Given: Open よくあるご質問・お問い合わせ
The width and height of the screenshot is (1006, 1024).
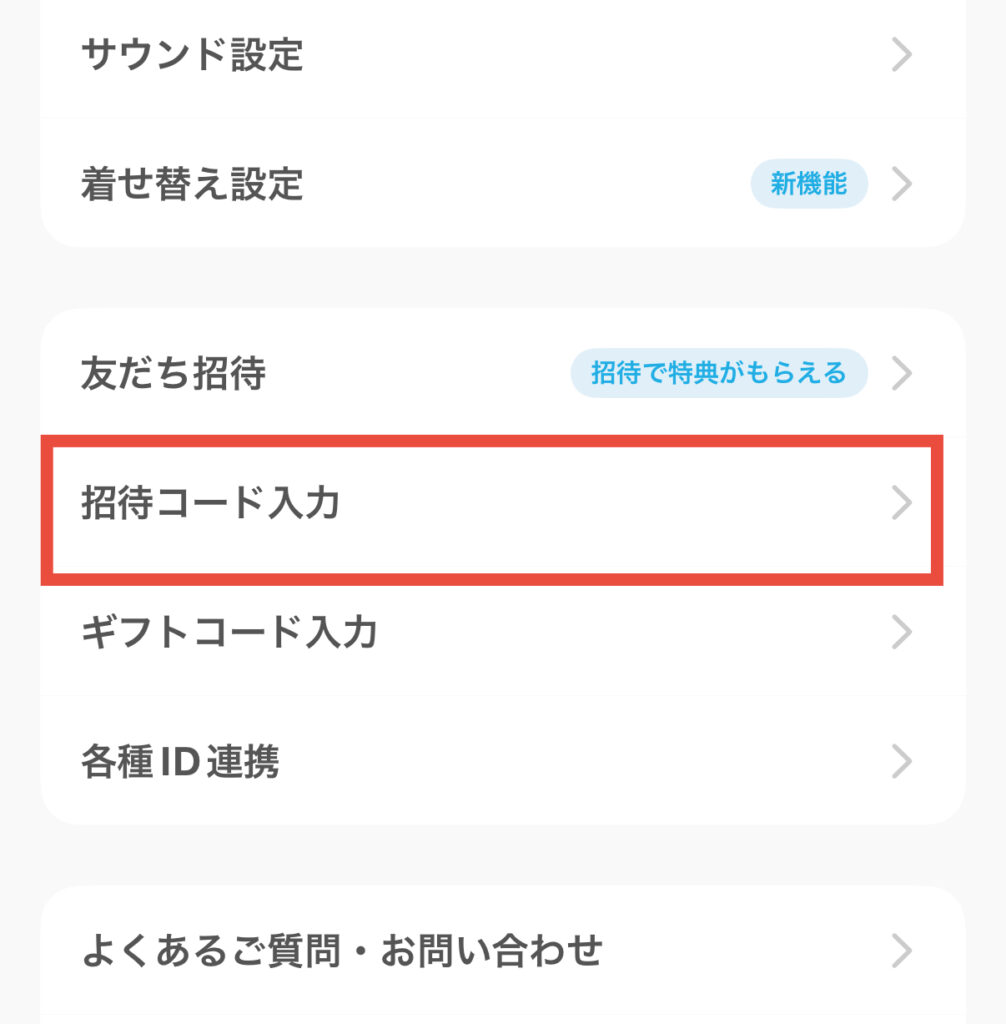Looking at the screenshot, I should click(500, 951).
